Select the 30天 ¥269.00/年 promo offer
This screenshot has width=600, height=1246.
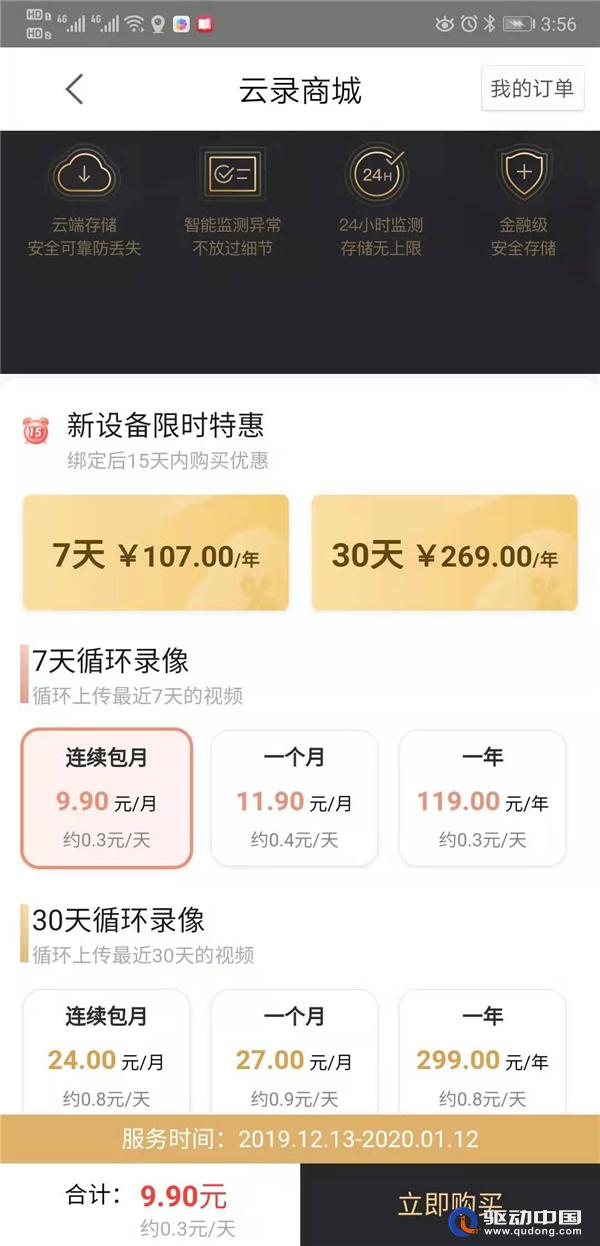pyautogui.click(x=444, y=553)
